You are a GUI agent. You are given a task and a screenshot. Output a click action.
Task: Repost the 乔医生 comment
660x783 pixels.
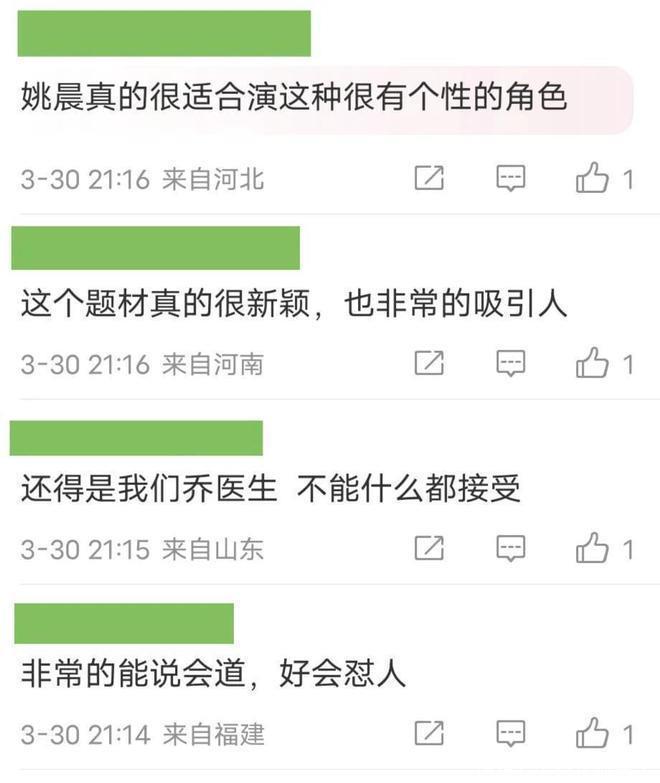[429, 548]
